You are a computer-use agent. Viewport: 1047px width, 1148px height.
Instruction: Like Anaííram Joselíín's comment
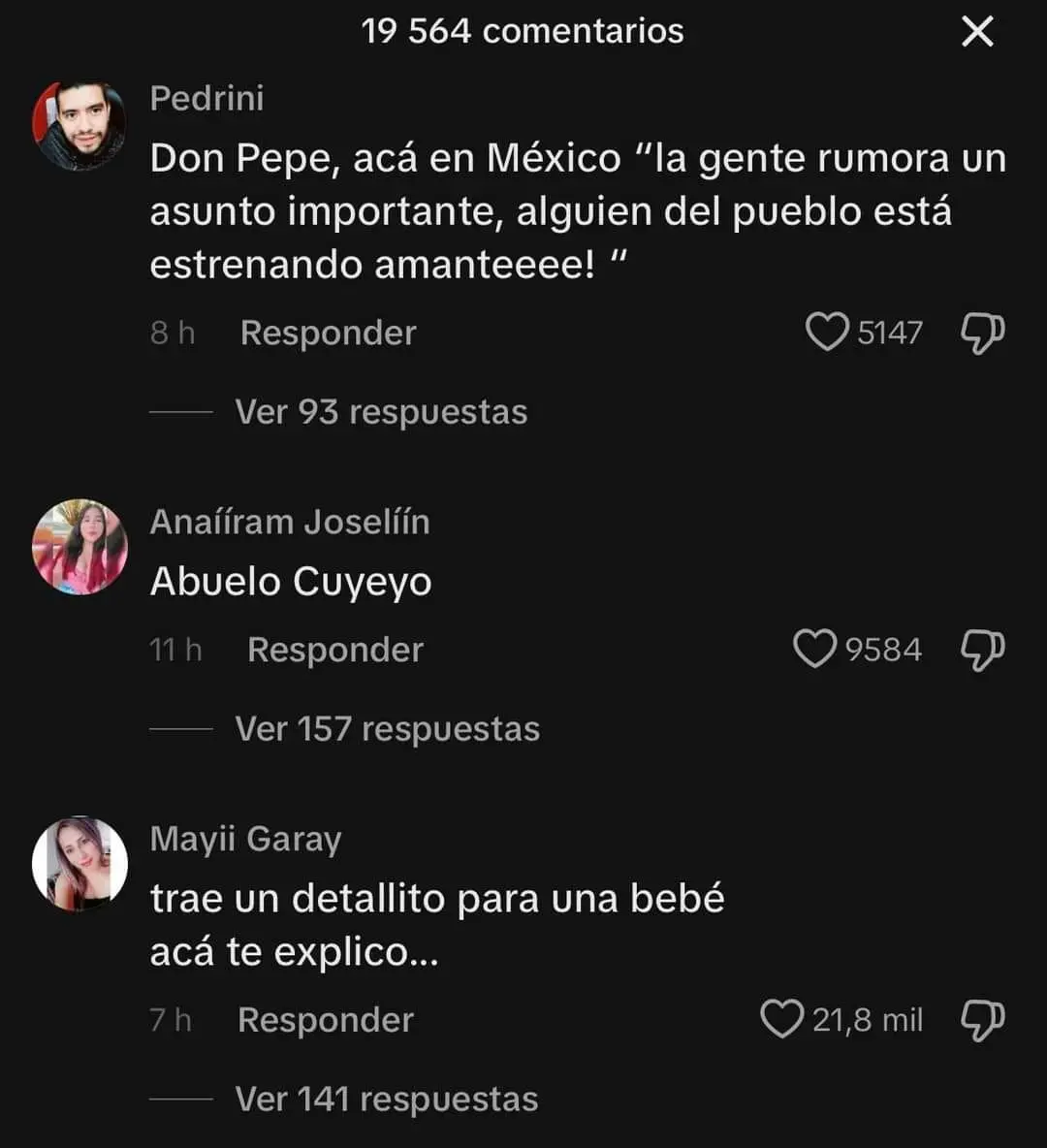pyautogui.click(x=814, y=649)
